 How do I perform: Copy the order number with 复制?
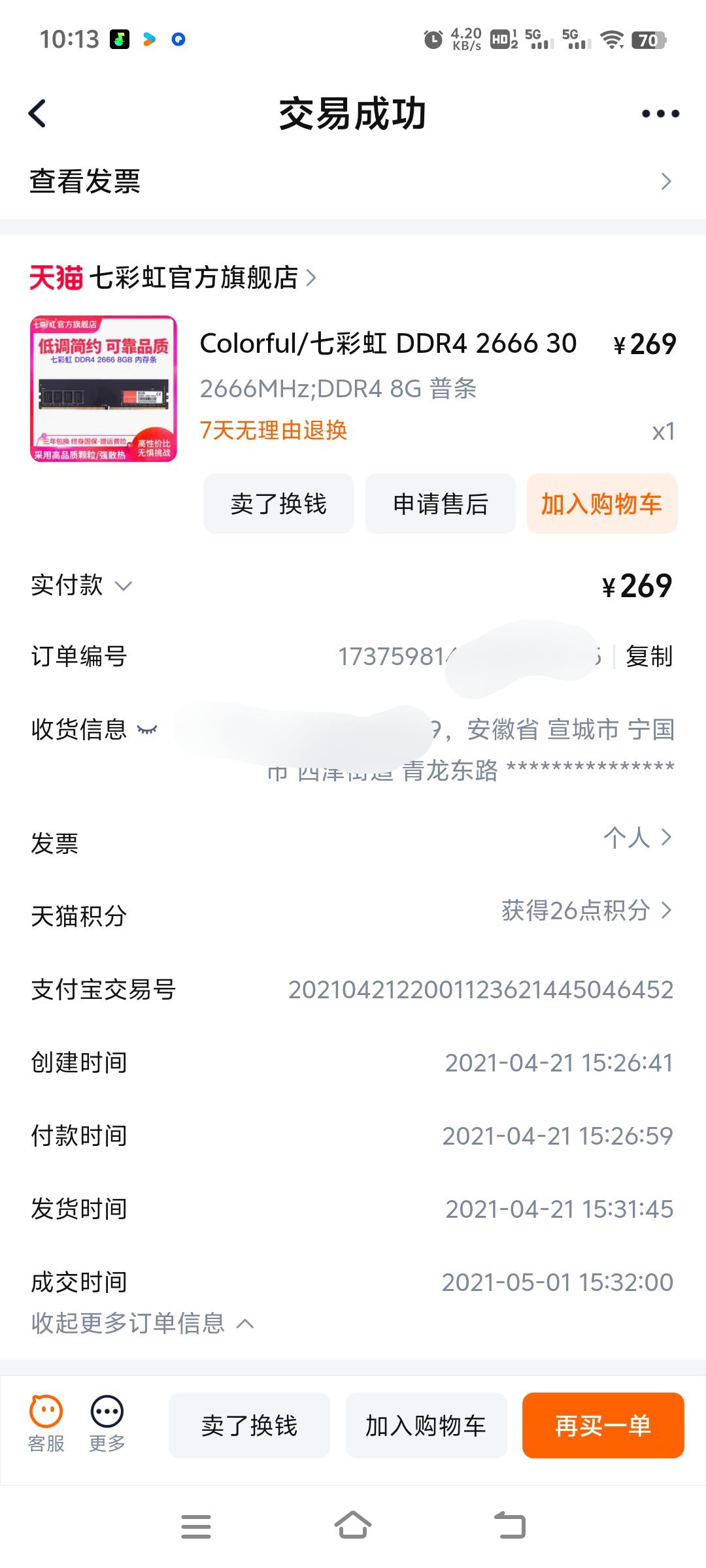649,656
